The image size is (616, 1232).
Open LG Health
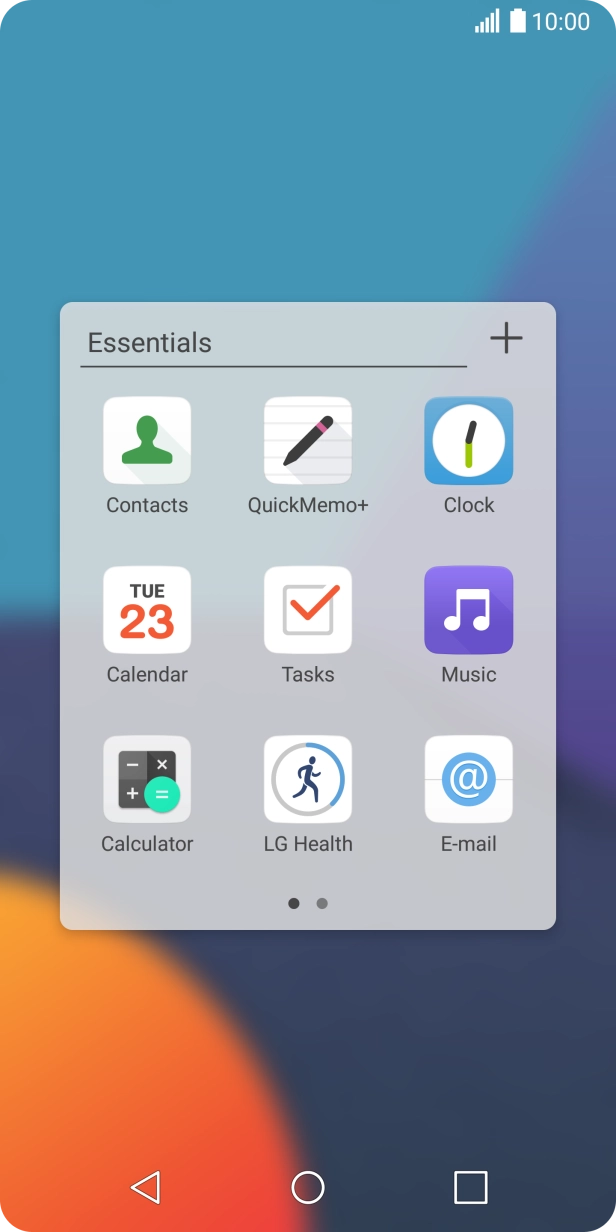pyautogui.click(x=308, y=779)
